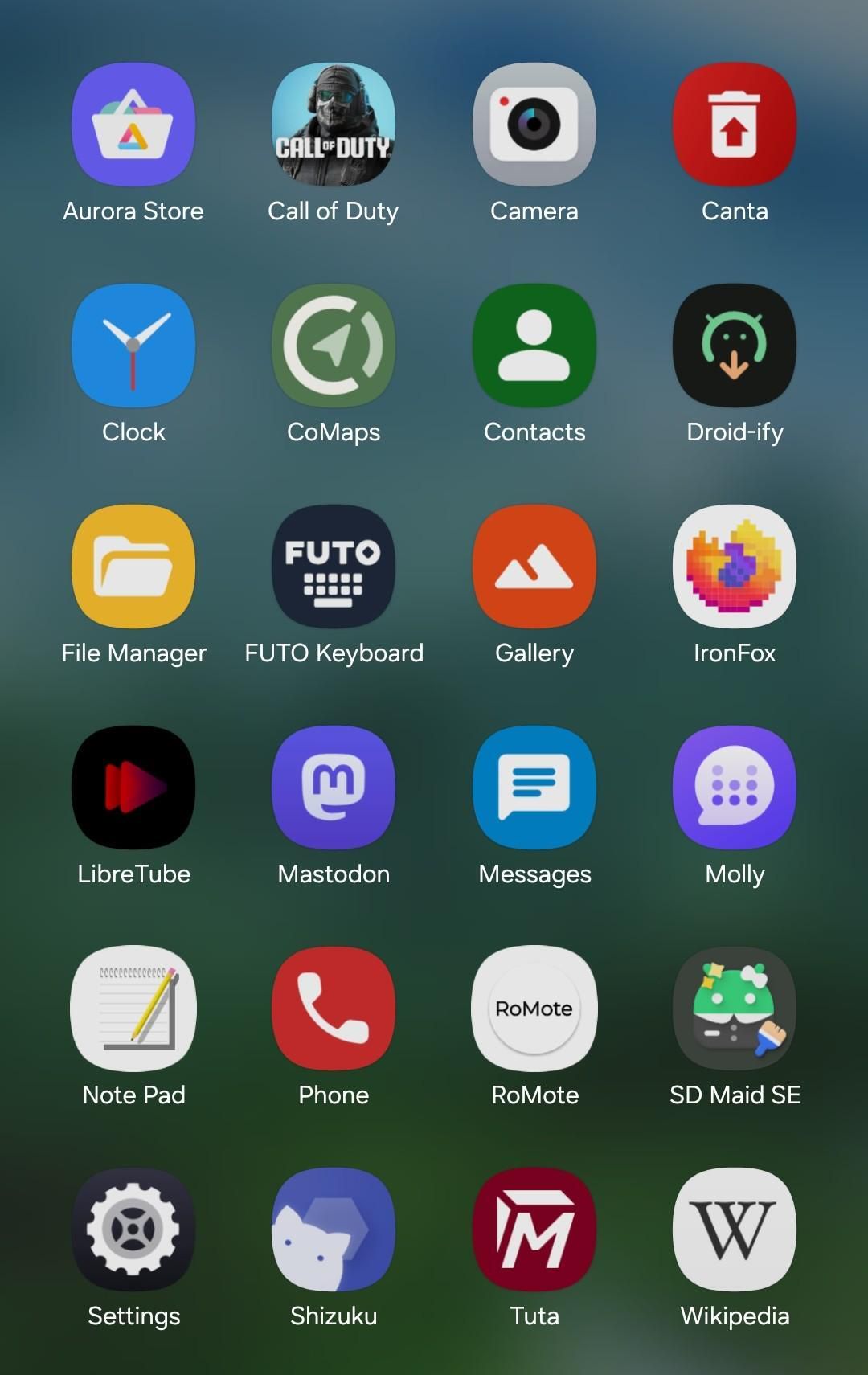868x1375 pixels.
Task: Open the Canta app
Action: click(x=735, y=125)
